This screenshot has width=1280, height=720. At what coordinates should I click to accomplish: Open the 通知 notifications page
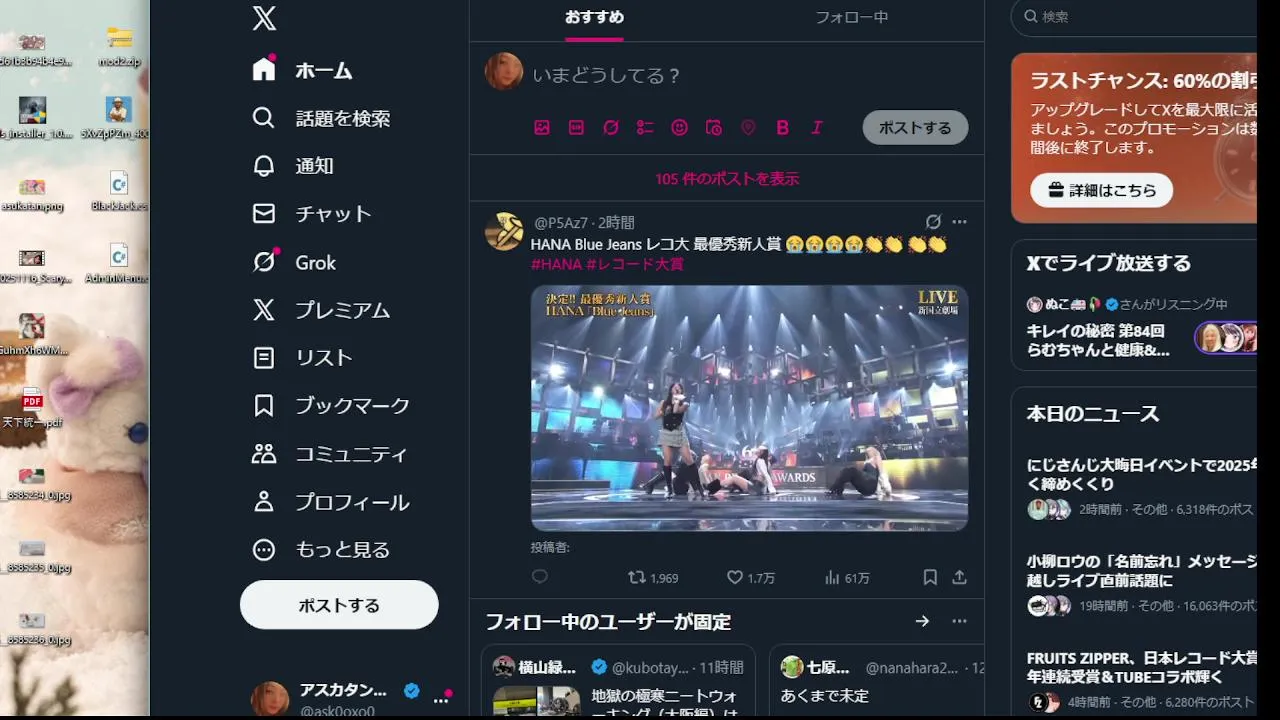point(294,166)
